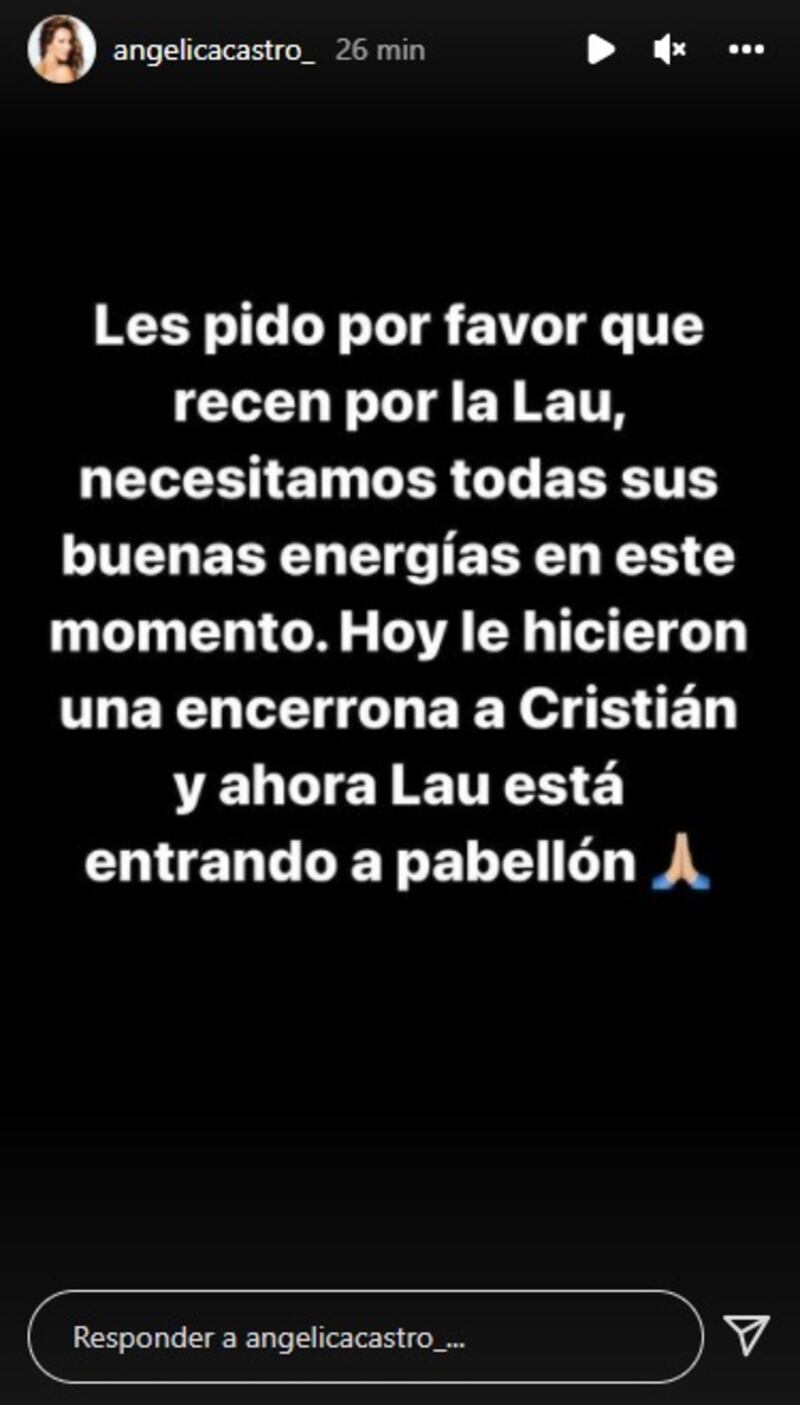Open angelicacastro_ profile picture
The height and width of the screenshot is (1405, 800).
62,49
